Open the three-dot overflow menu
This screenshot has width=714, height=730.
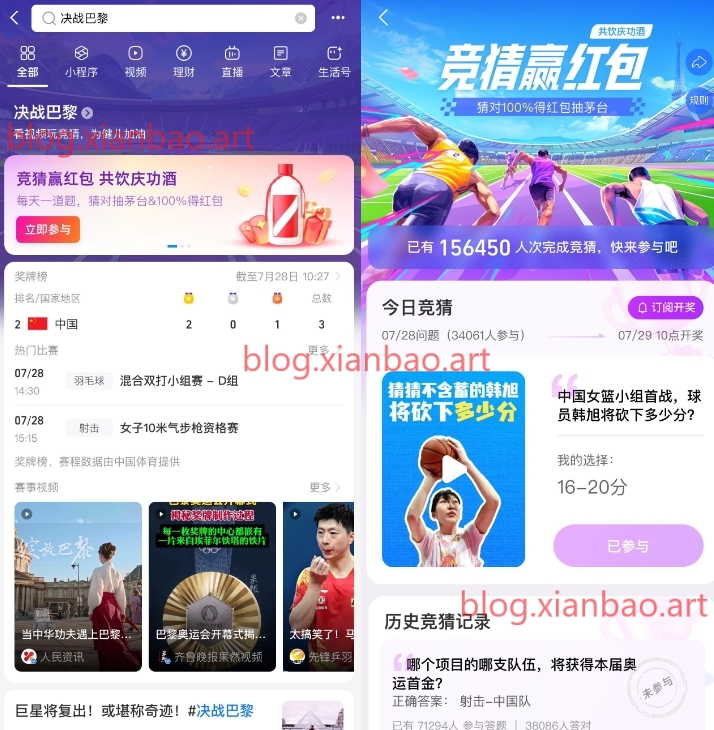coord(338,18)
